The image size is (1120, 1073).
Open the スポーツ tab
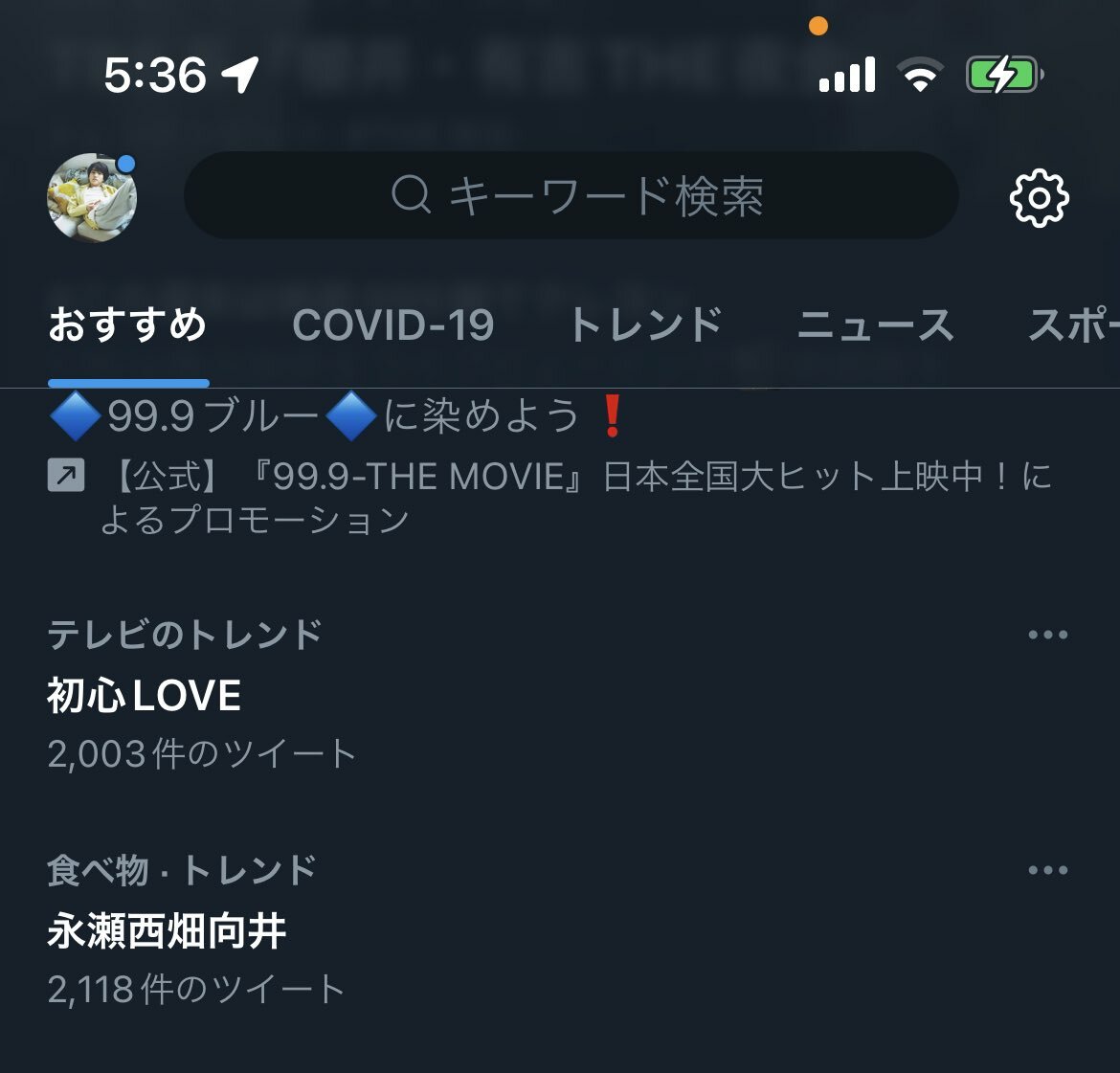(1072, 325)
